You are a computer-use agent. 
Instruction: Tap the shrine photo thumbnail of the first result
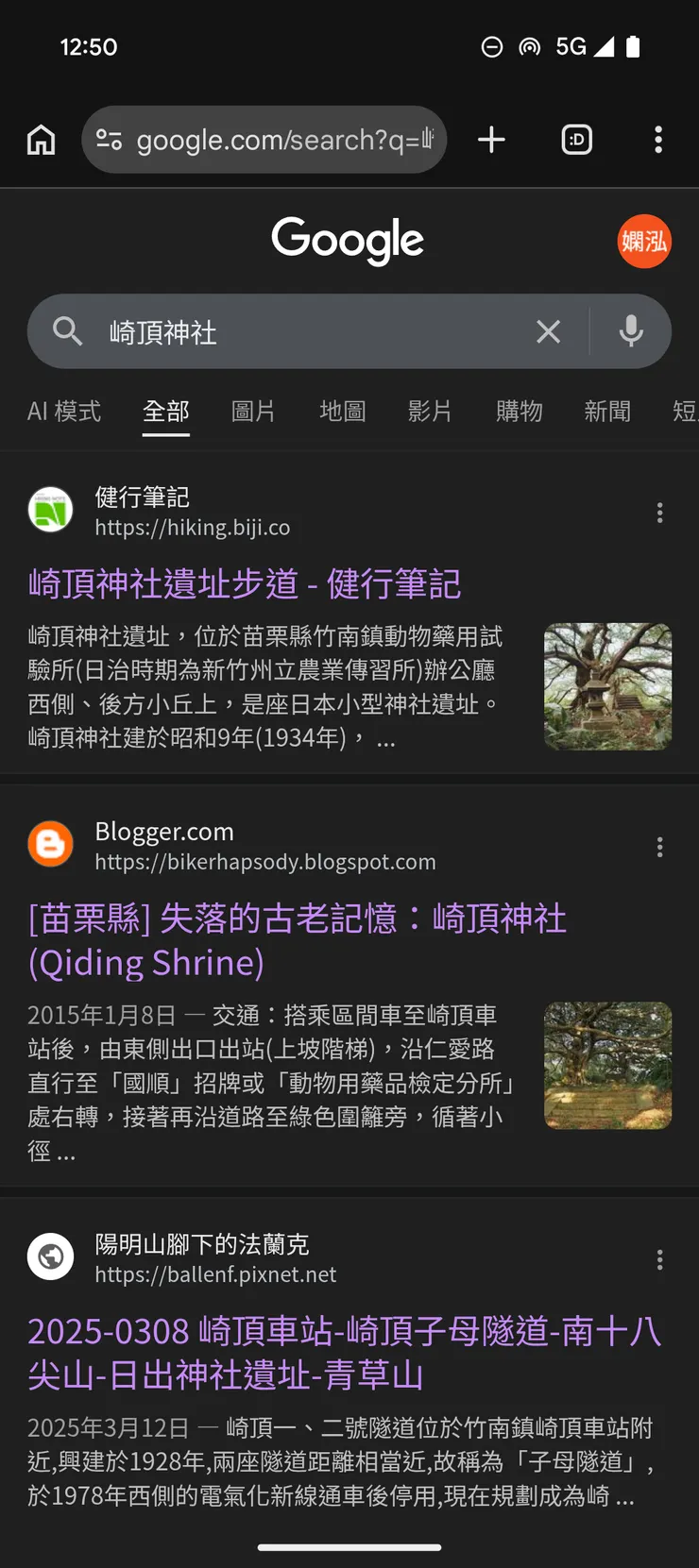(607, 686)
